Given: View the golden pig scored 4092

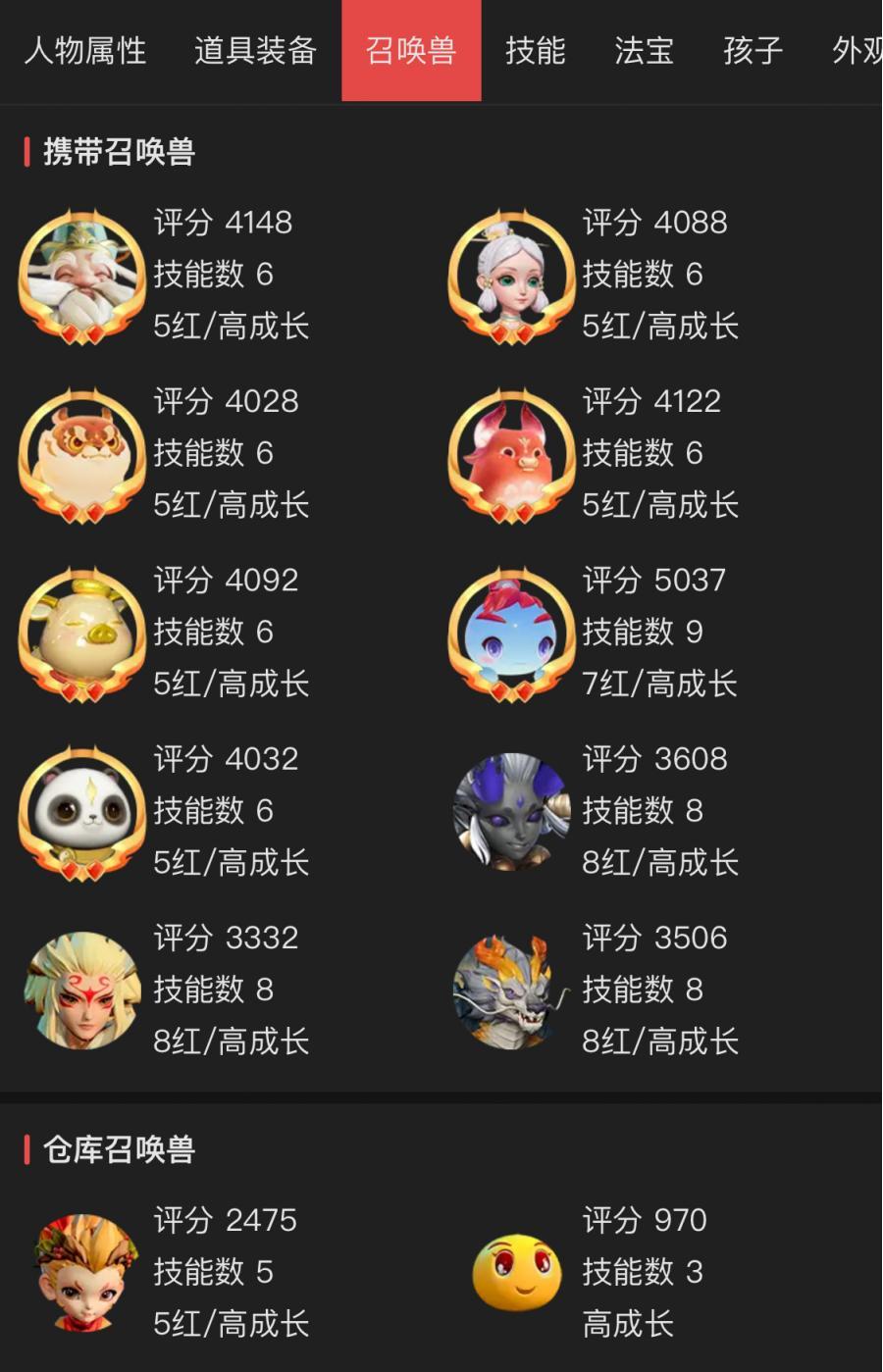Looking at the screenshot, I should (x=82, y=633).
